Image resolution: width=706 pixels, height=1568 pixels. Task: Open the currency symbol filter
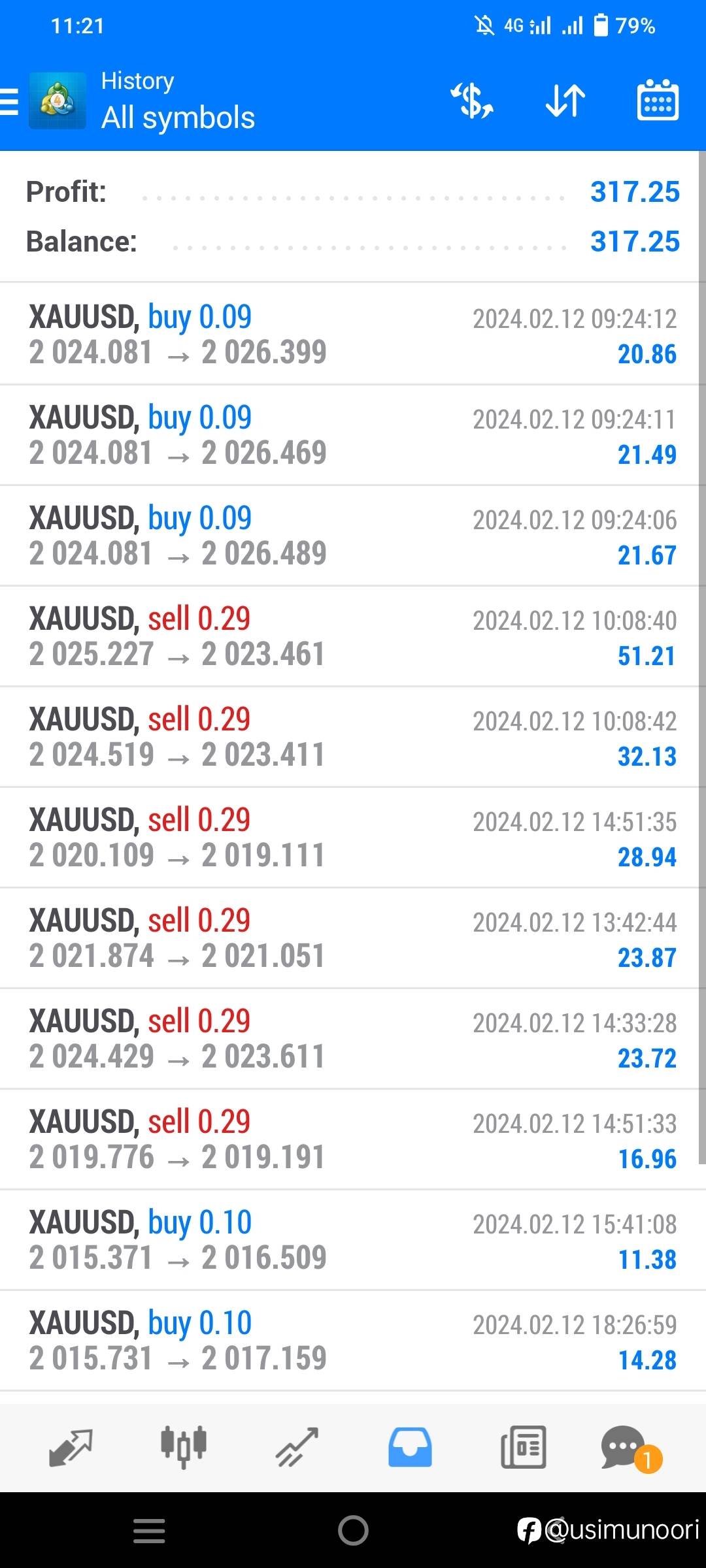[472, 101]
